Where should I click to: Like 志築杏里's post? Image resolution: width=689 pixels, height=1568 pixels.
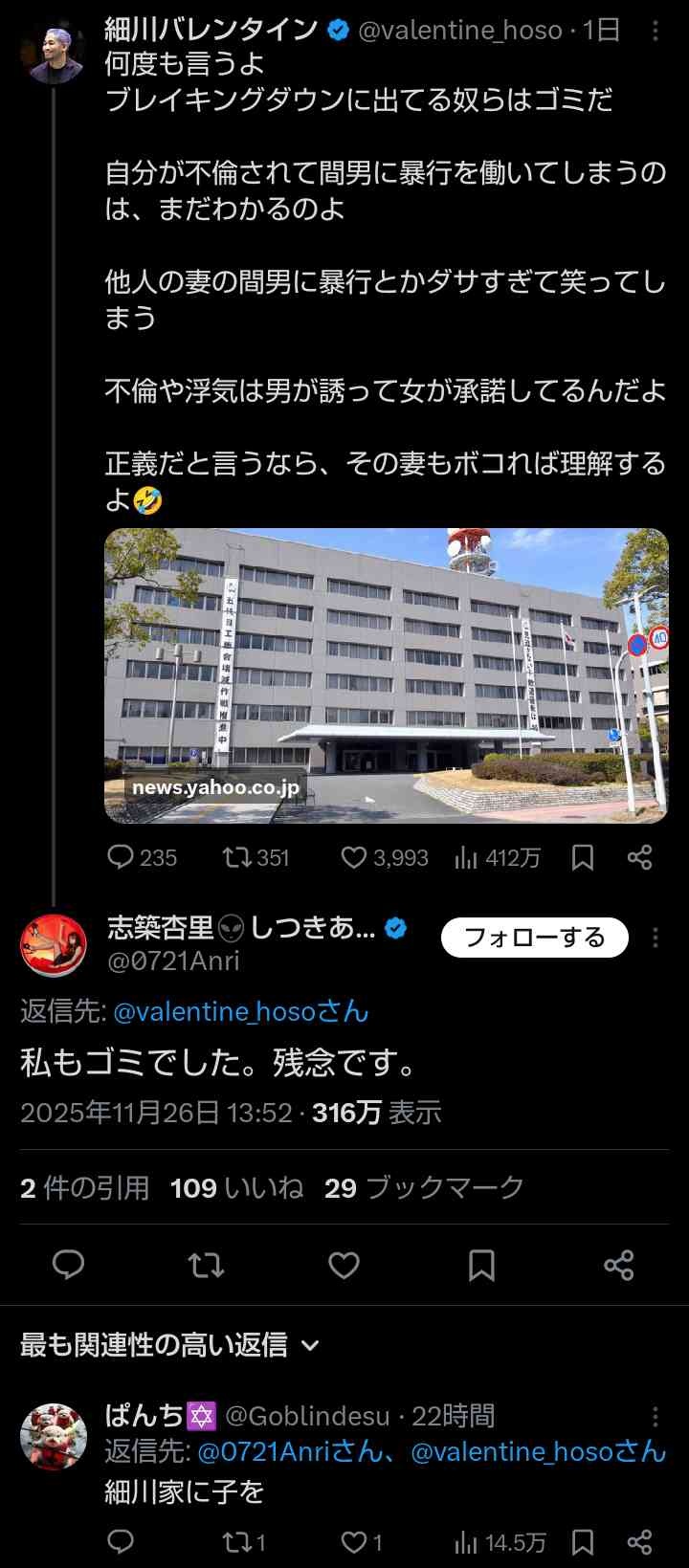pyautogui.click(x=344, y=1266)
